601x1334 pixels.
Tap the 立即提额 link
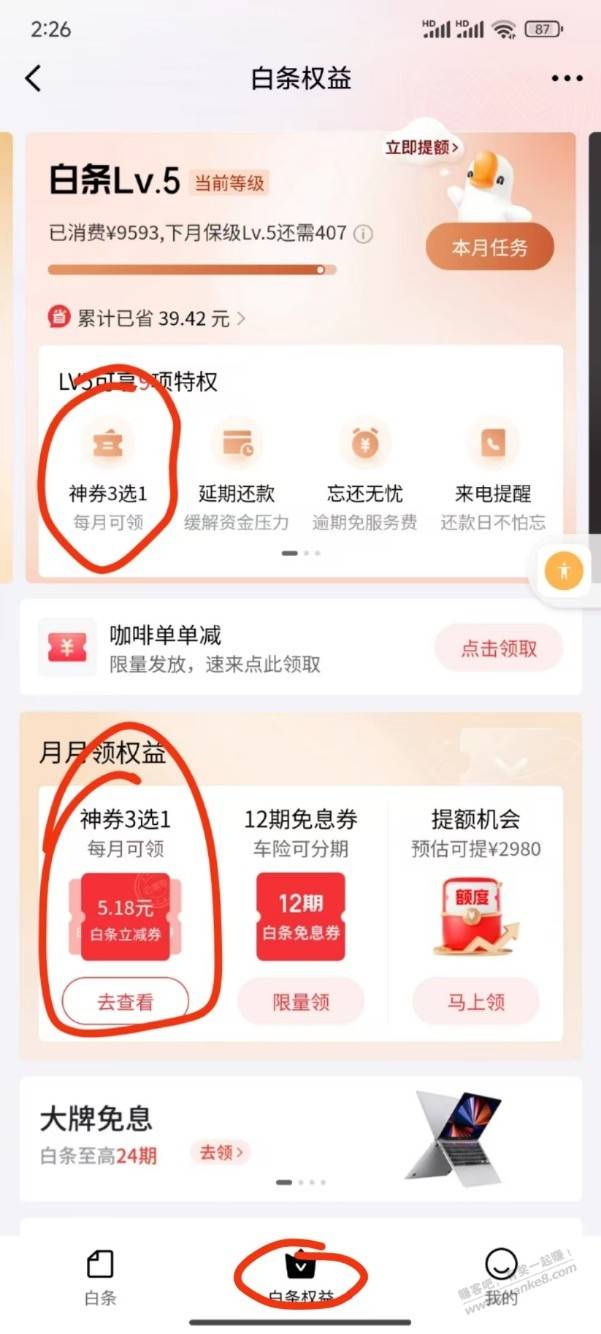[x=423, y=148]
